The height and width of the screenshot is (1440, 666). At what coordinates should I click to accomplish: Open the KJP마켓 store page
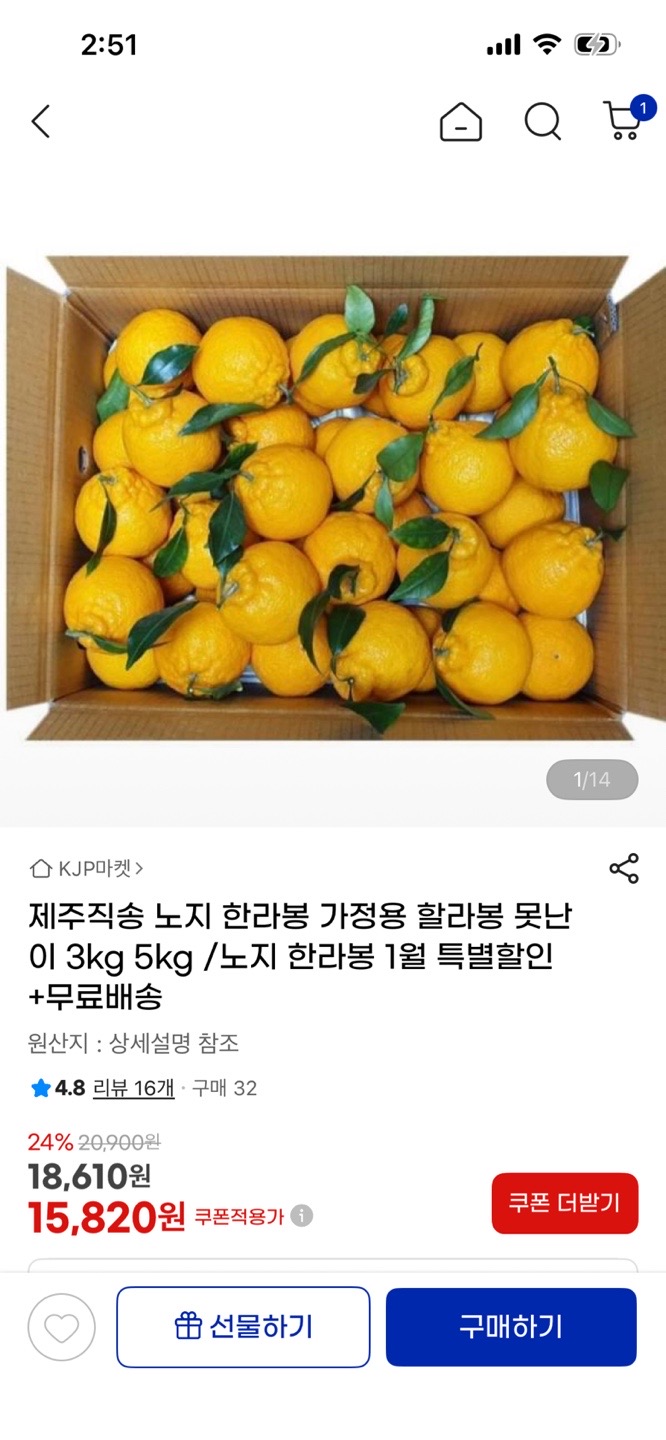[x=88, y=868]
